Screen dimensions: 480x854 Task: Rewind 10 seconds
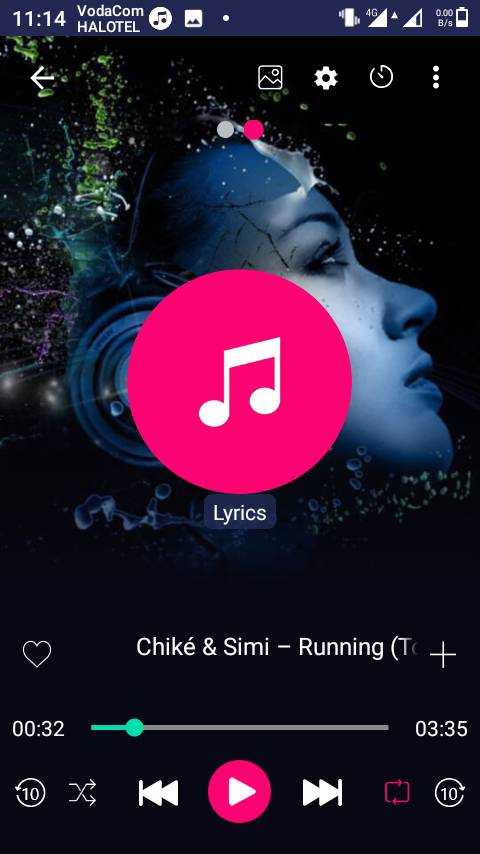coord(30,792)
